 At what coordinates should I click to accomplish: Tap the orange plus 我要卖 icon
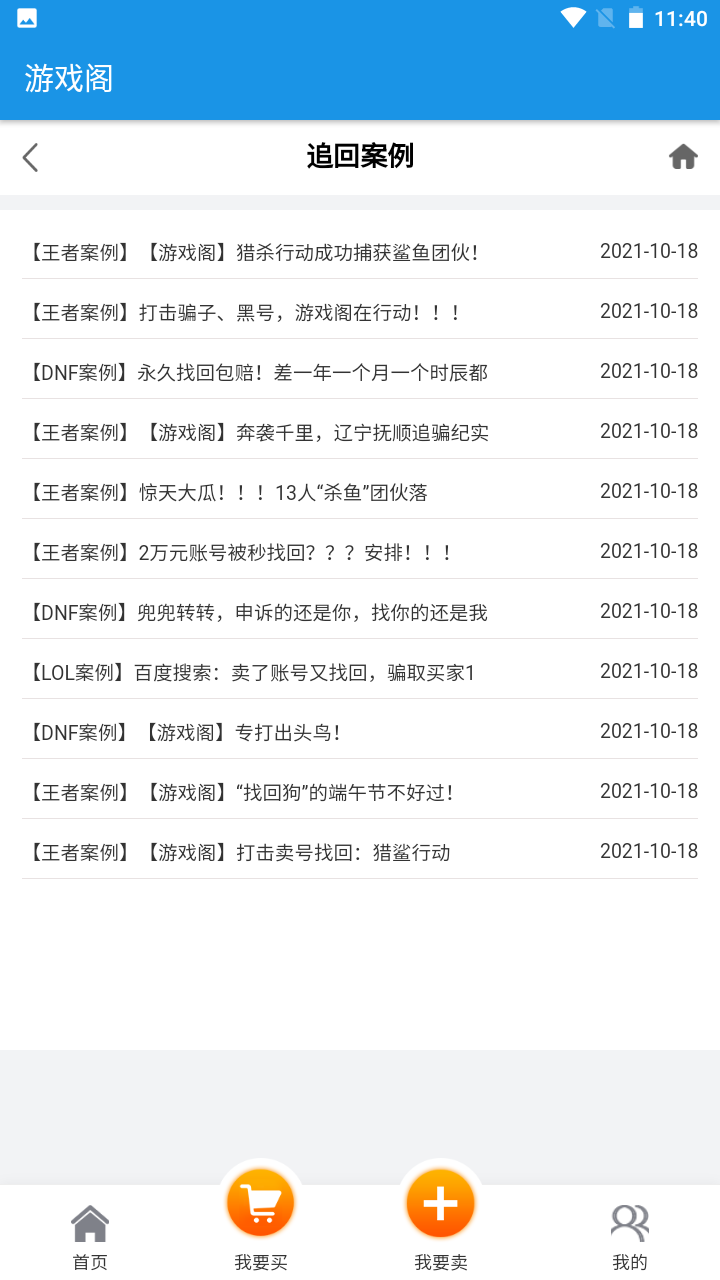click(440, 1203)
